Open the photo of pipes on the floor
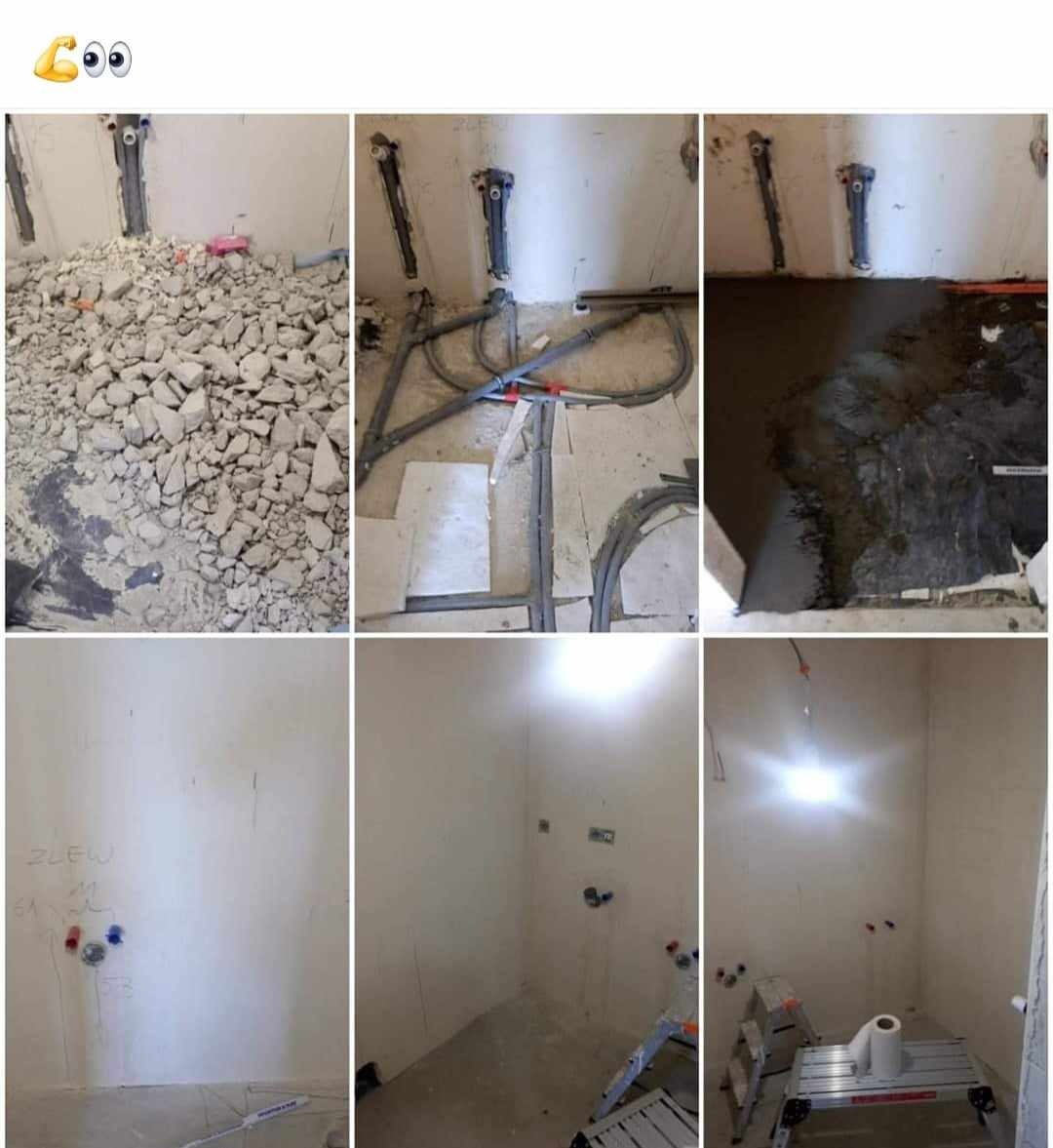The width and height of the screenshot is (1053, 1148). click(x=526, y=373)
